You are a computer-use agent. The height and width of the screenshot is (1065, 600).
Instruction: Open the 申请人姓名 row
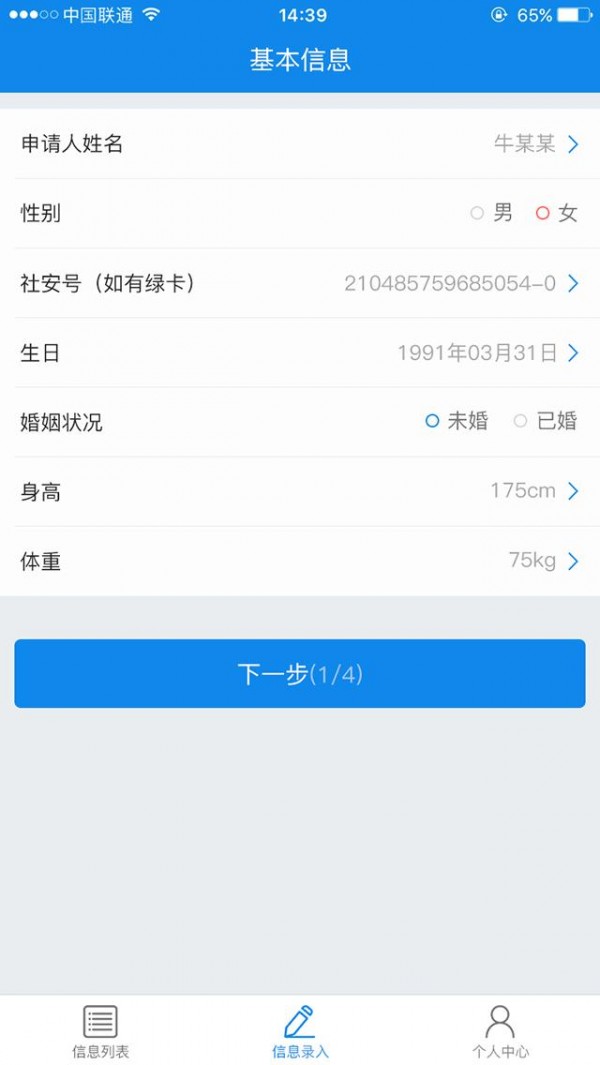(x=300, y=144)
